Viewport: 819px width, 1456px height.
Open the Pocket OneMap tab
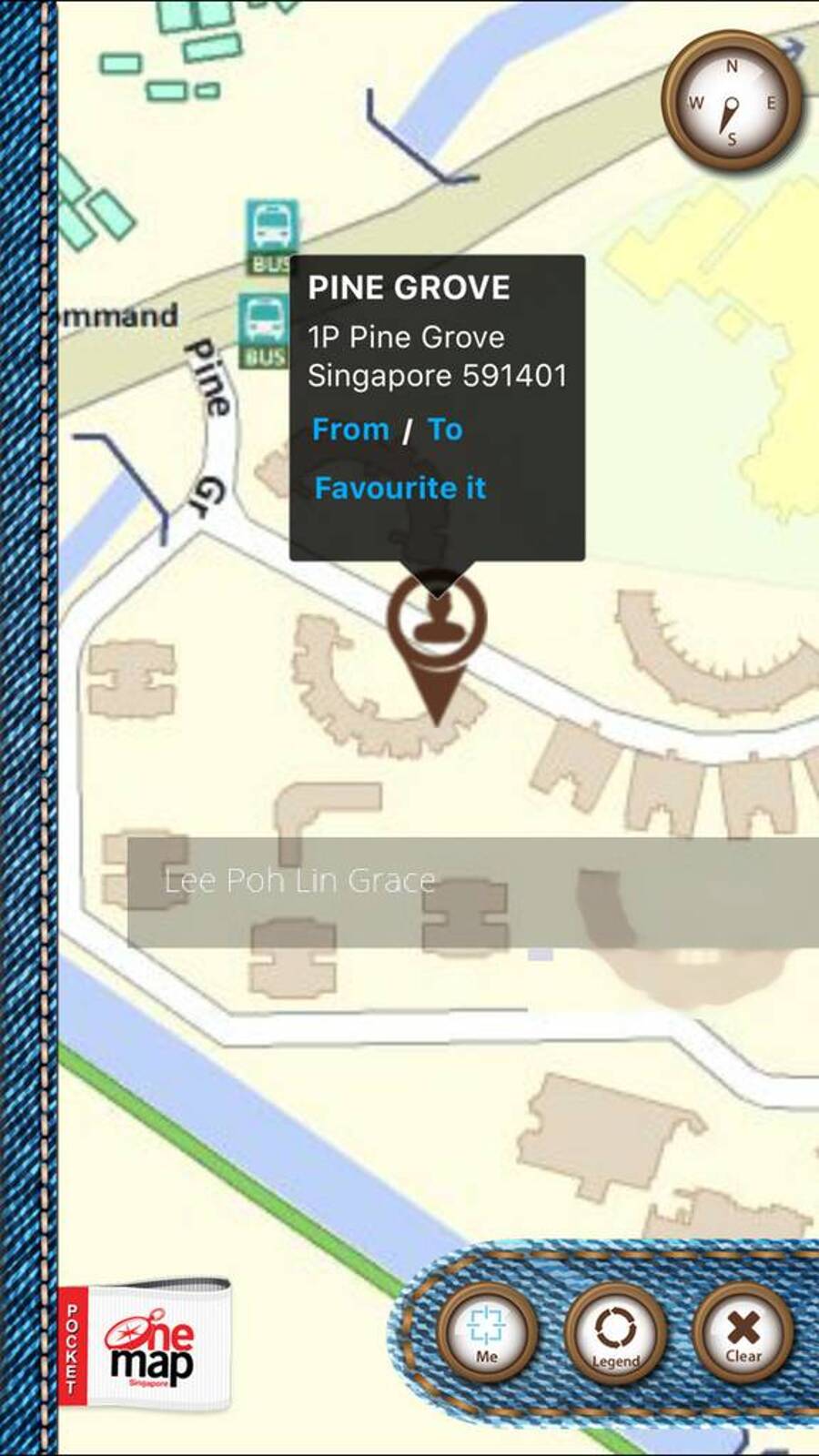click(x=146, y=1345)
